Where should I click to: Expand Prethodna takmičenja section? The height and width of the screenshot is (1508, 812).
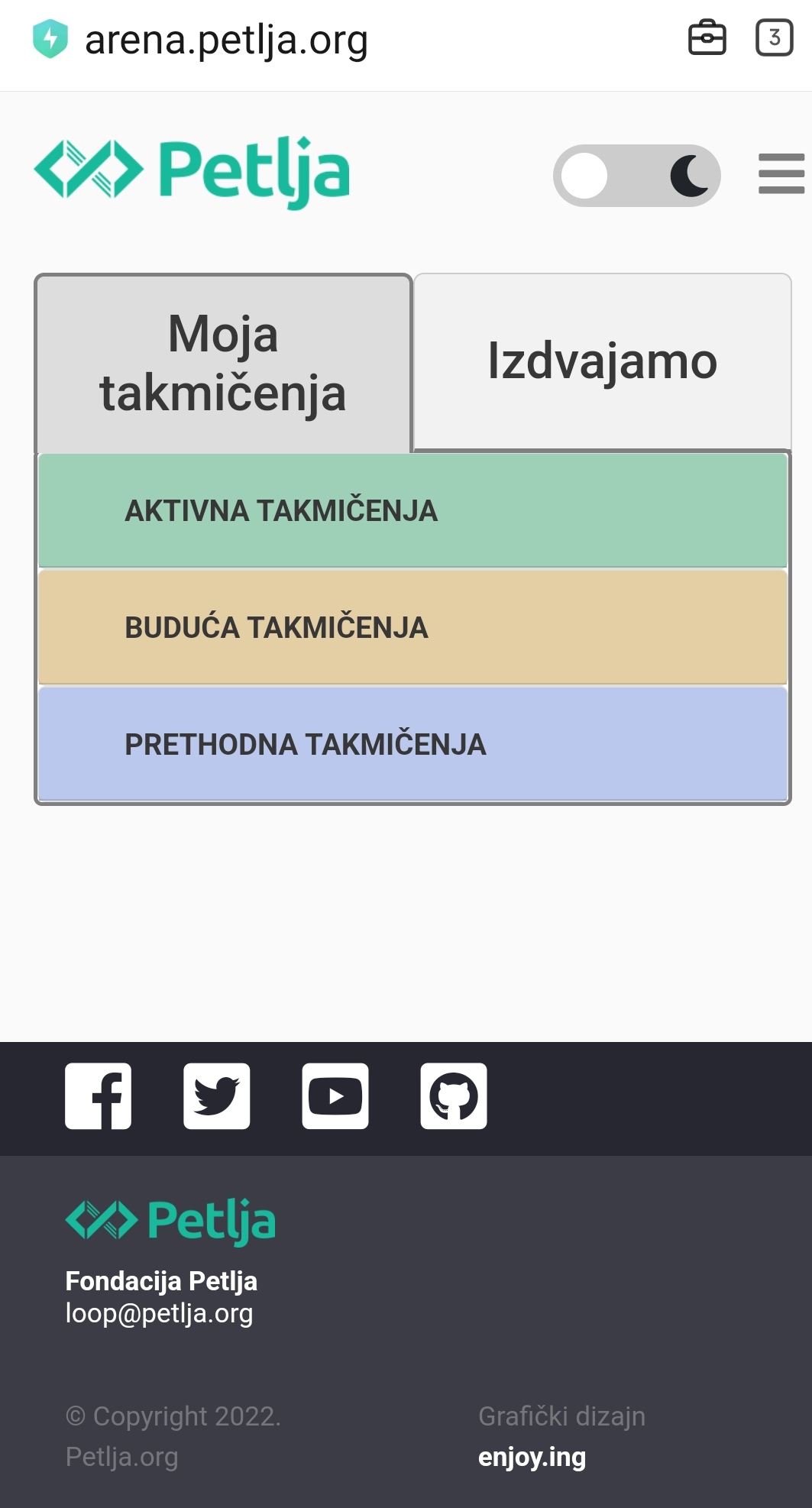point(412,744)
